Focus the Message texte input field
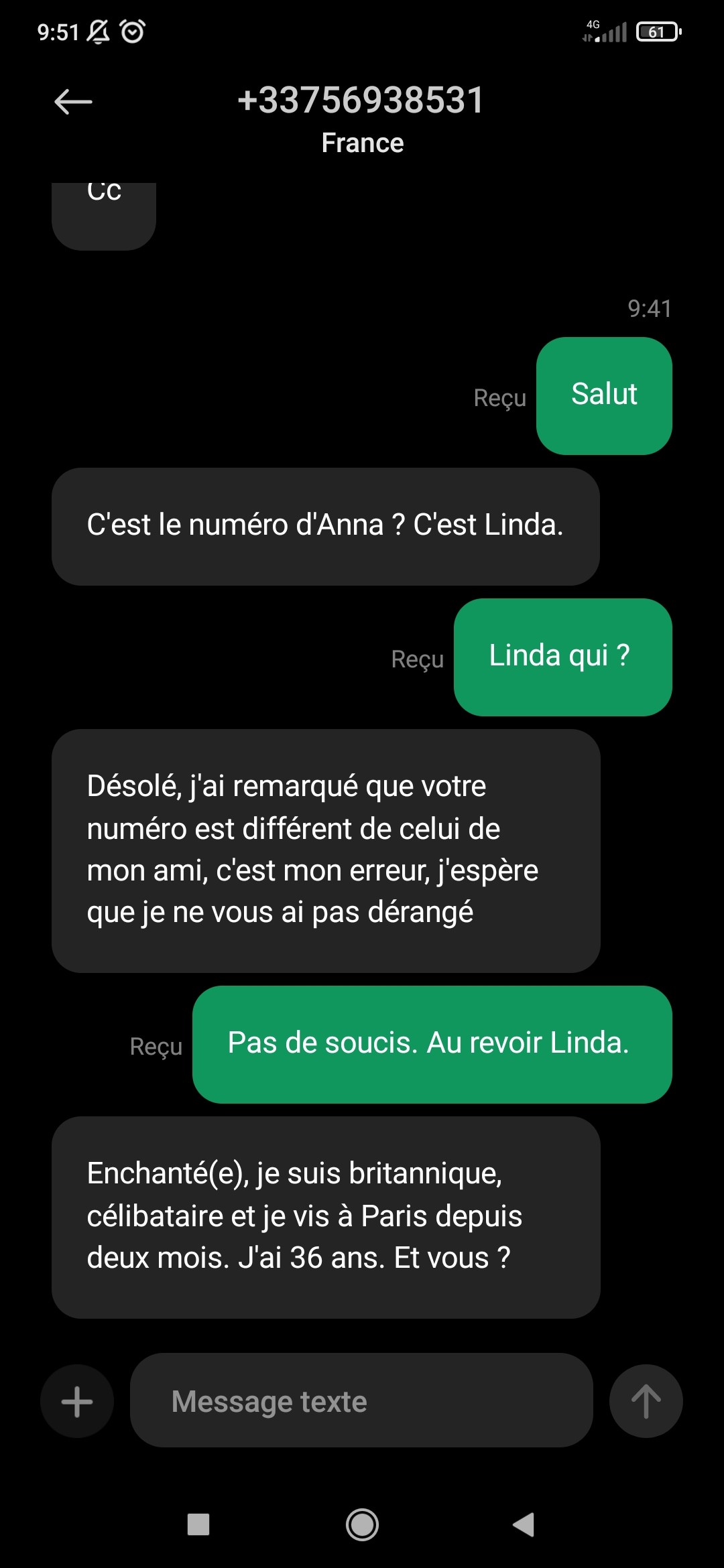Viewport: 724px width, 1568px height. [361, 1401]
